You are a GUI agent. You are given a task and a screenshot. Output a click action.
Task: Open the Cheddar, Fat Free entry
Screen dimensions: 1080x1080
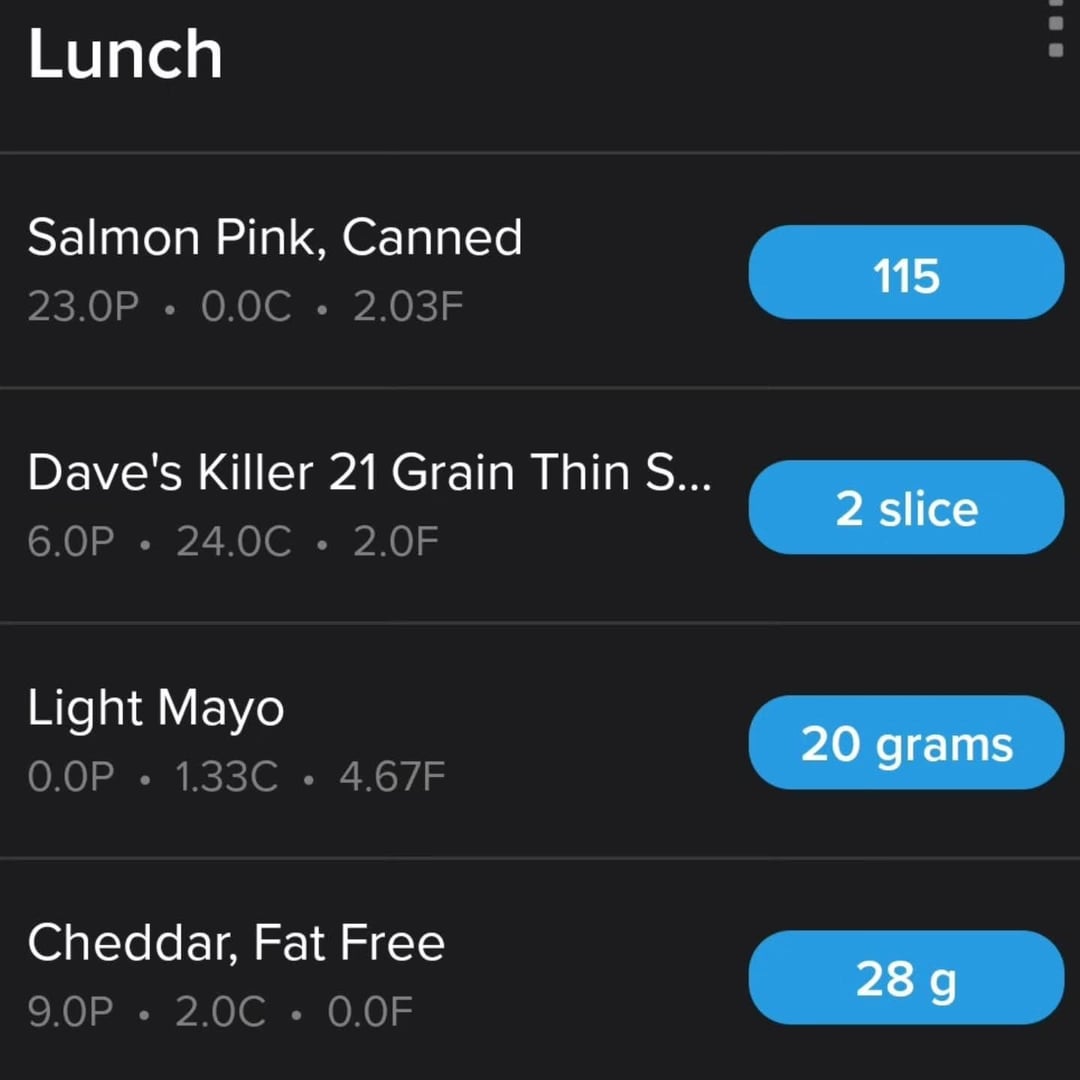pyautogui.click(x=236, y=975)
